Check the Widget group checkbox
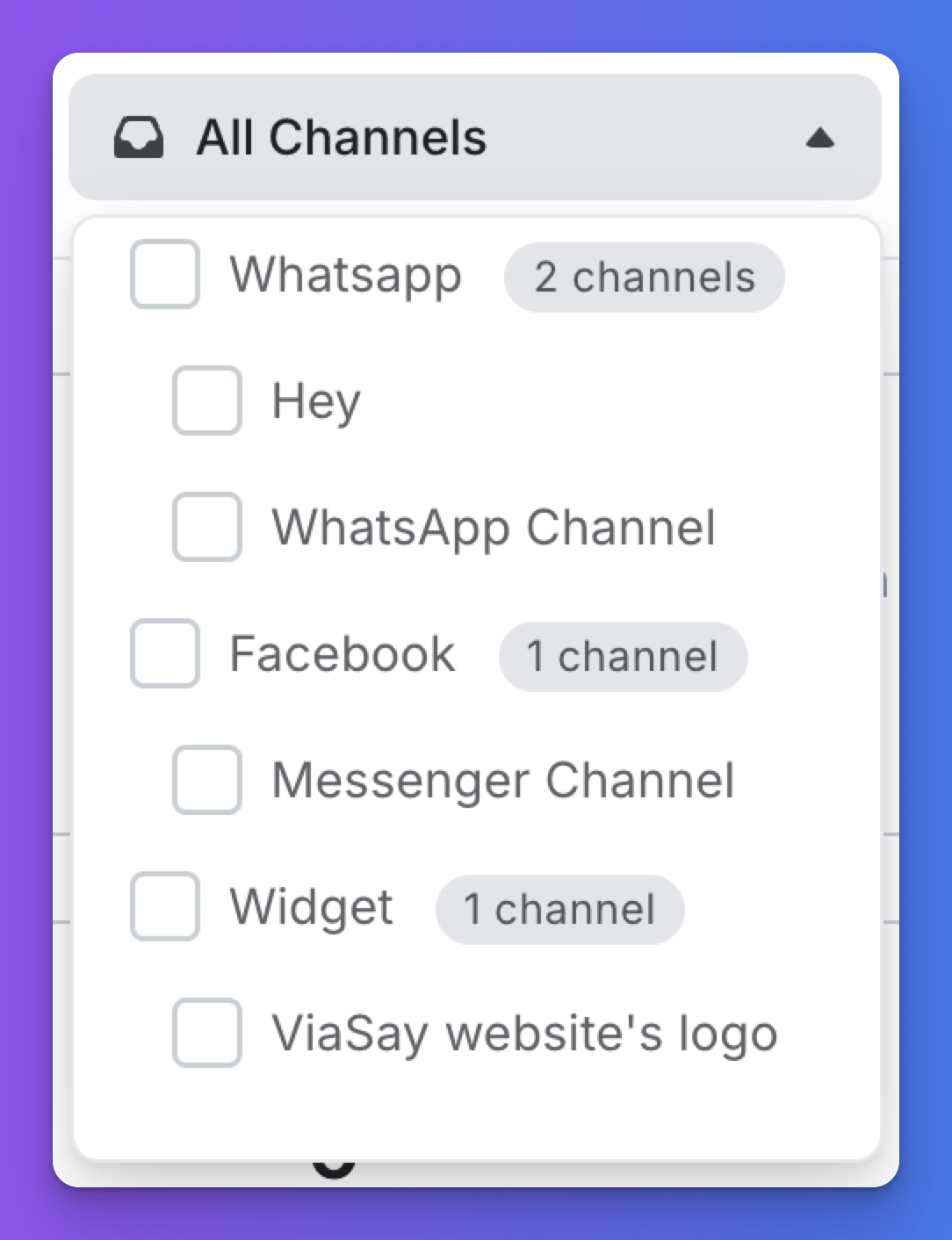Image resolution: width=952 pixels, height=1240 pixels. (x=165, y=906)
